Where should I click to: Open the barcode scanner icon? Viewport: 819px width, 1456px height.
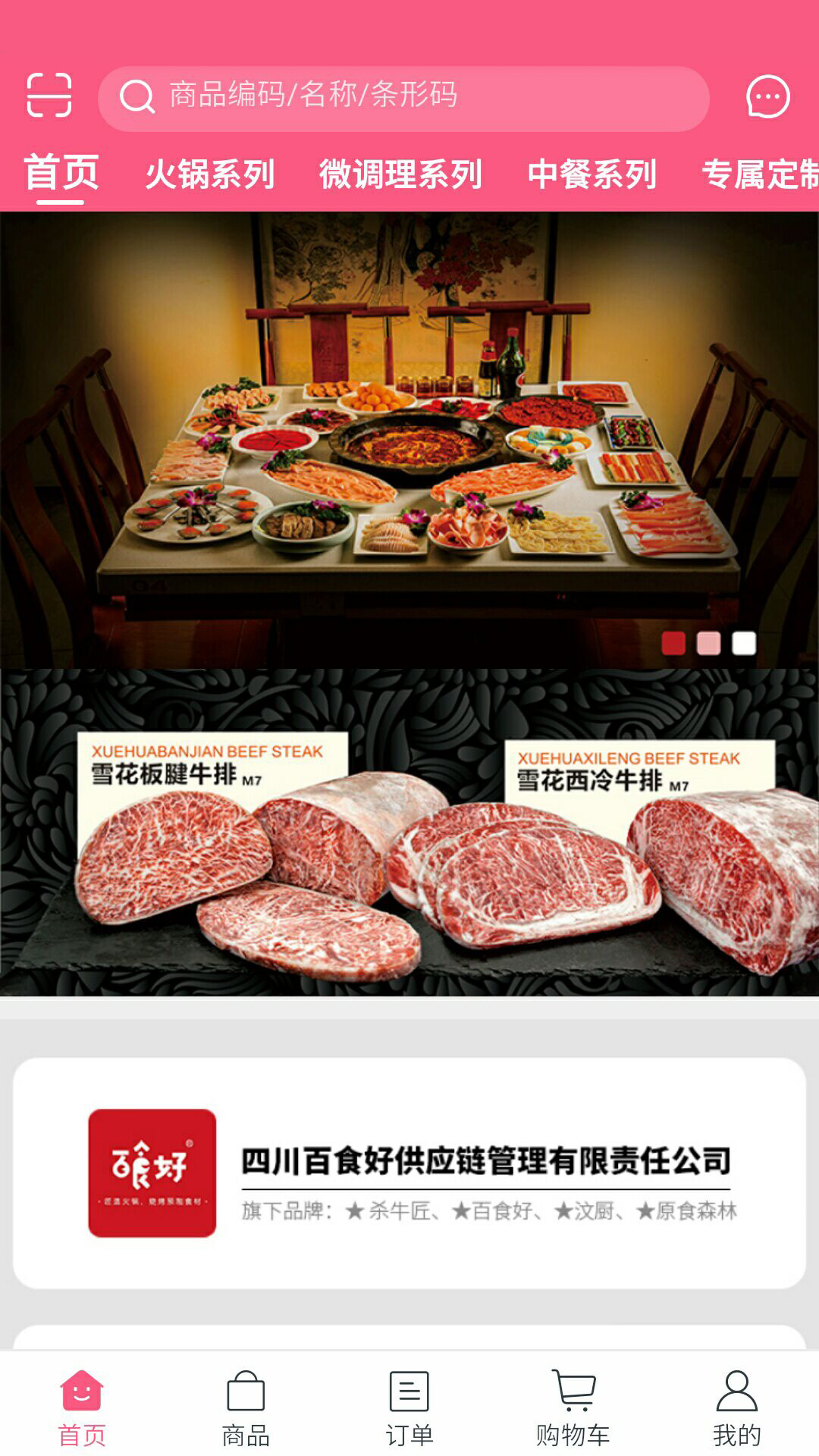(48, 96)
